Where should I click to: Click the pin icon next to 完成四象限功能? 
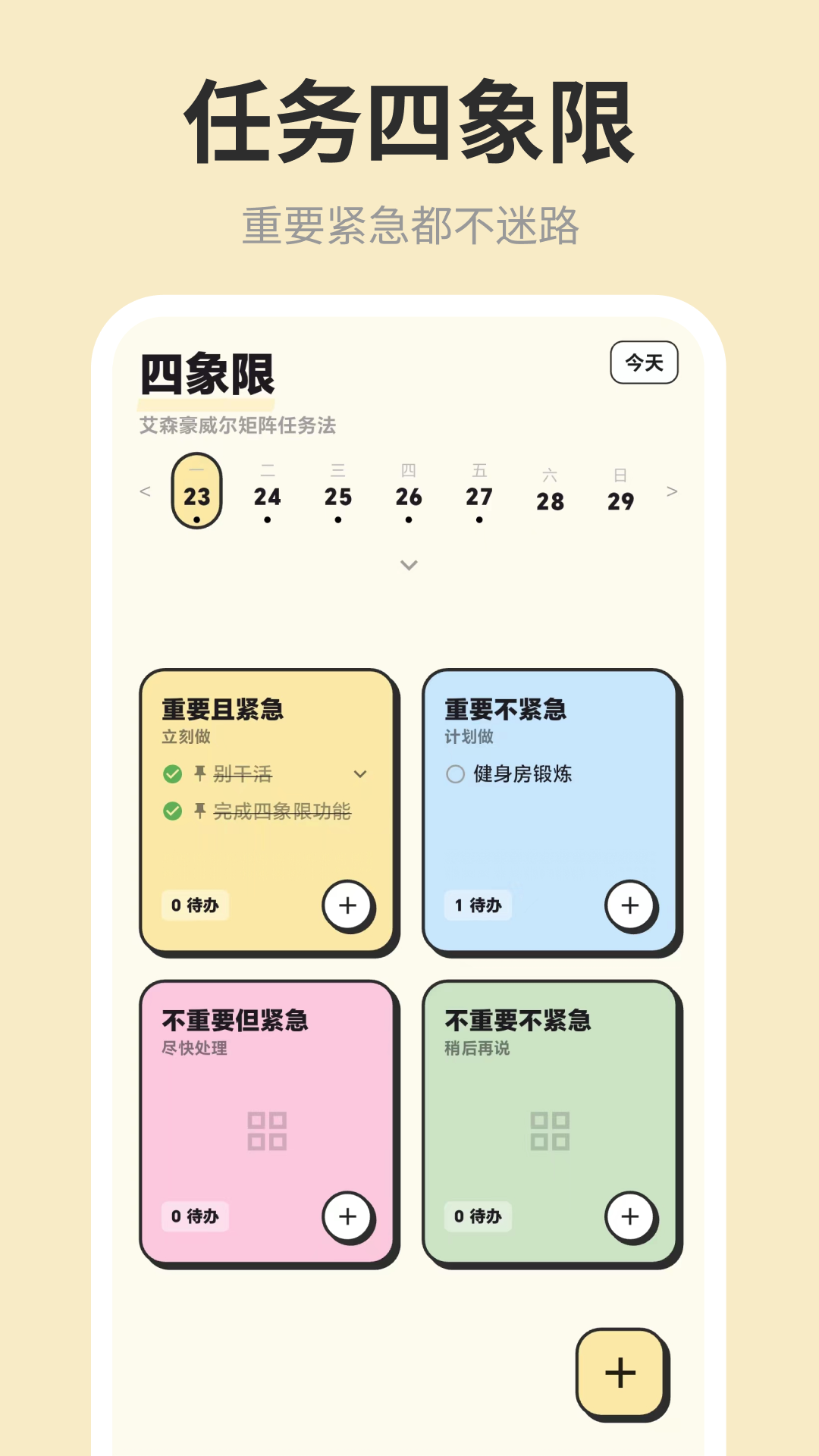pyautogui.click(x=199, y=811)
